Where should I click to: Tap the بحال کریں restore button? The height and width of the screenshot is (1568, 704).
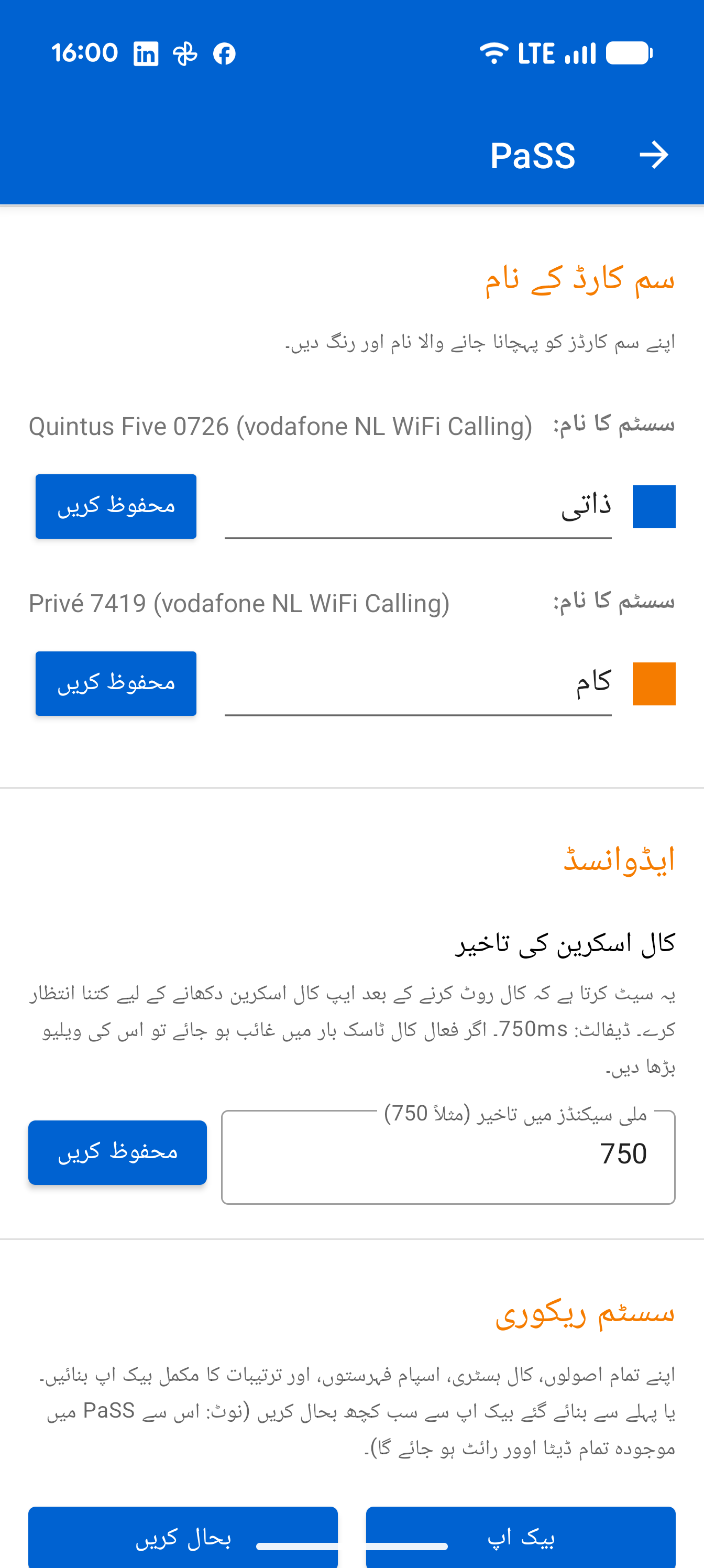183,1537
